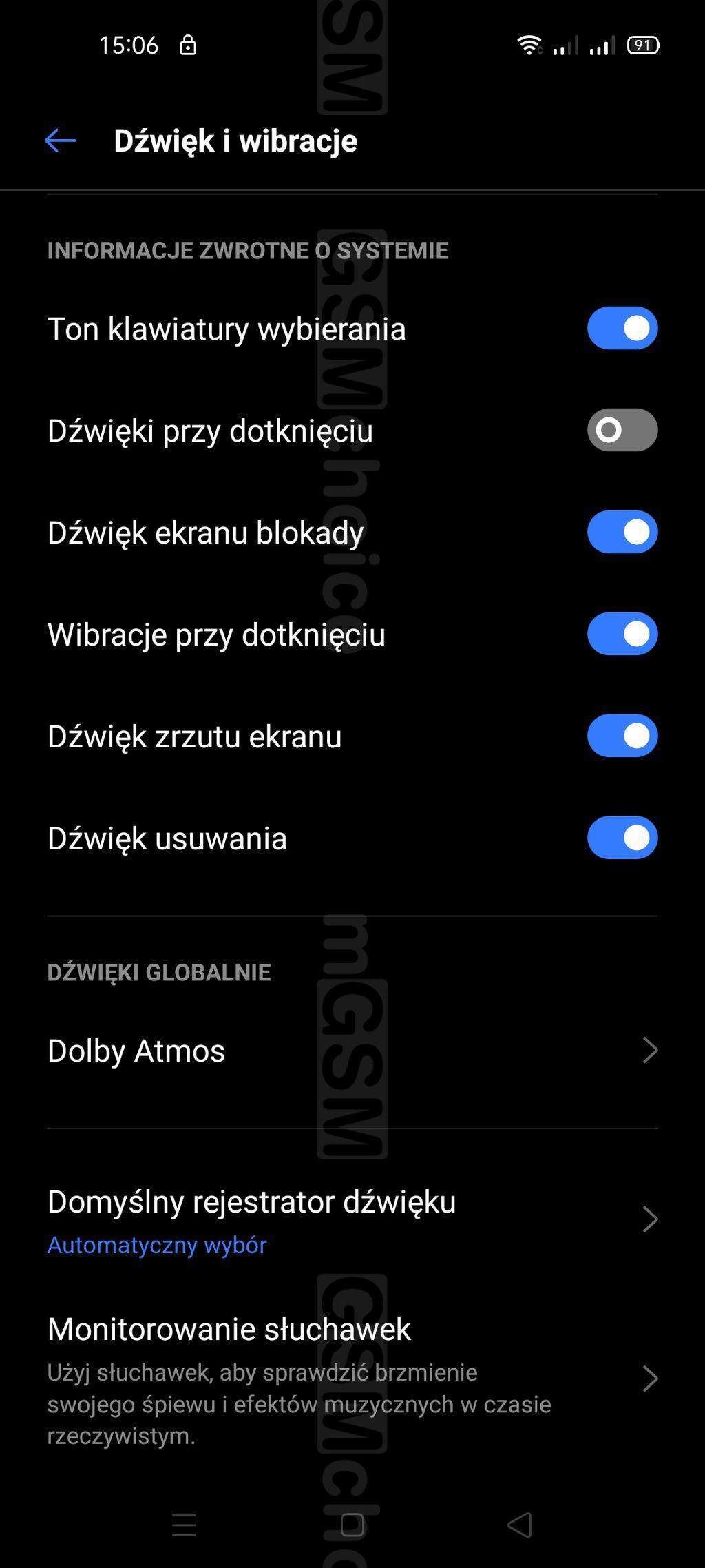Toggle Wibracje przy dotknięciu off

622,634
